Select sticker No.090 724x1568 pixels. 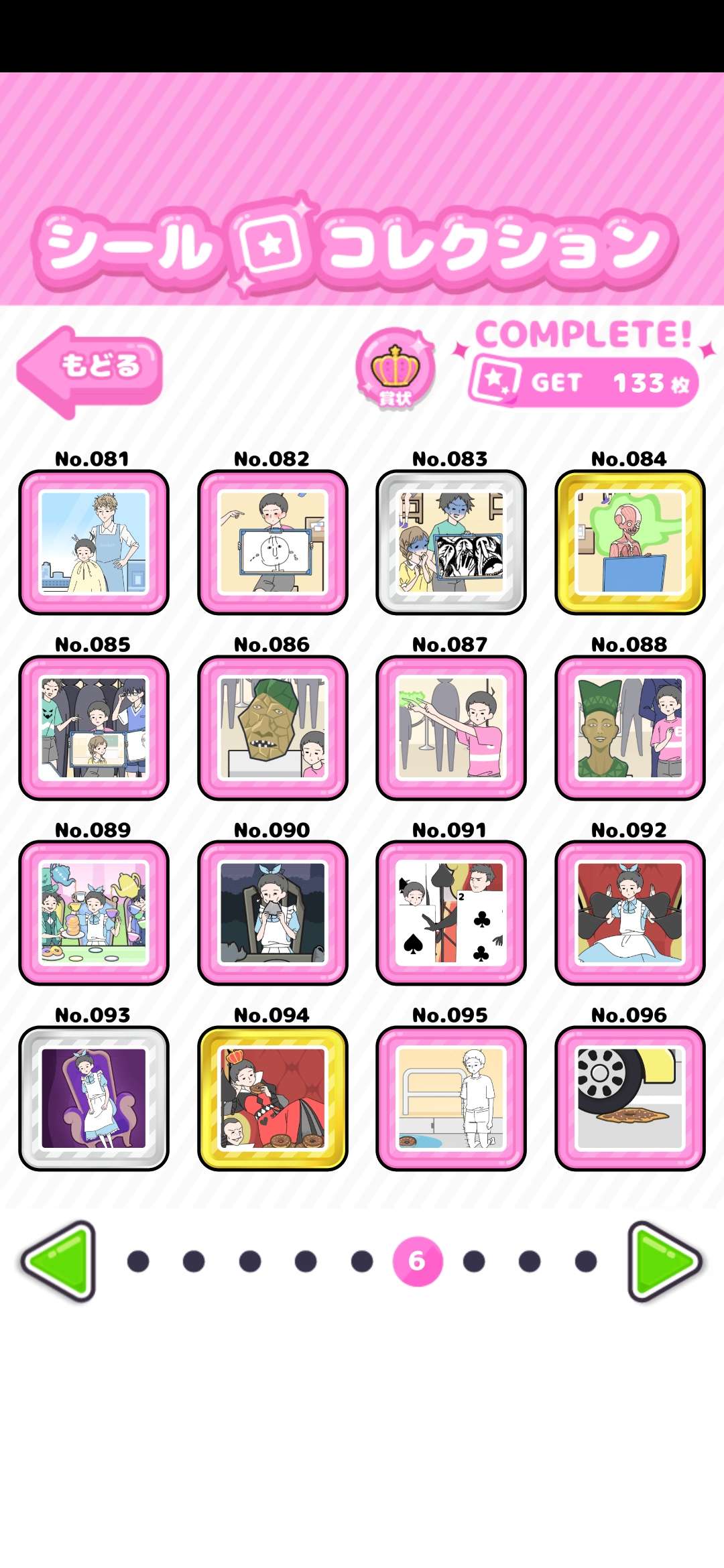pos(273,913)
